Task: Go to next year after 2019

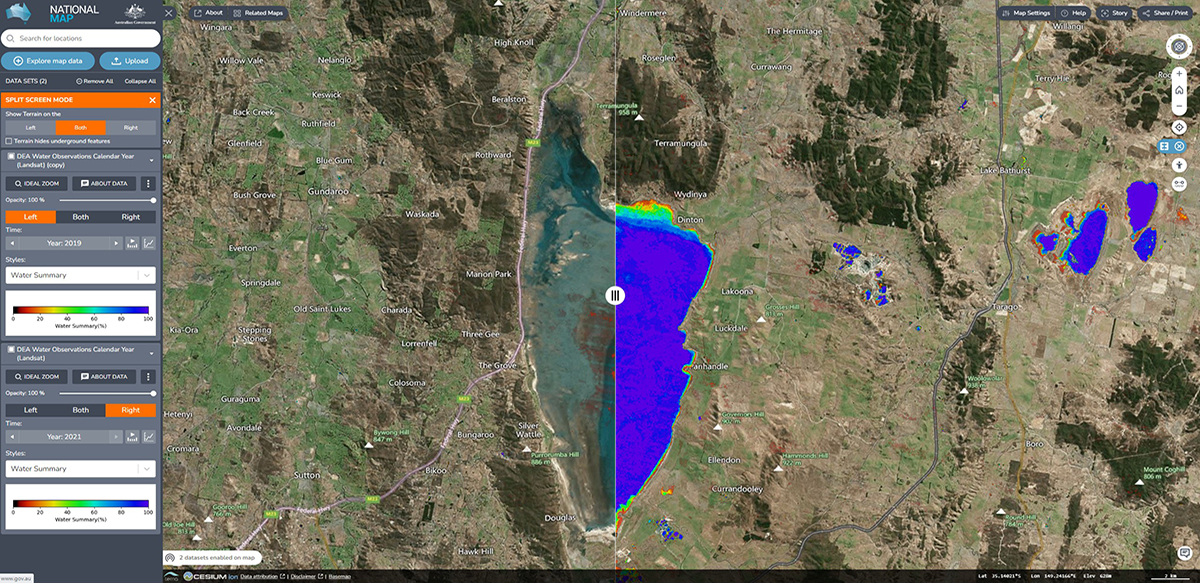Action: coord(117,243)
